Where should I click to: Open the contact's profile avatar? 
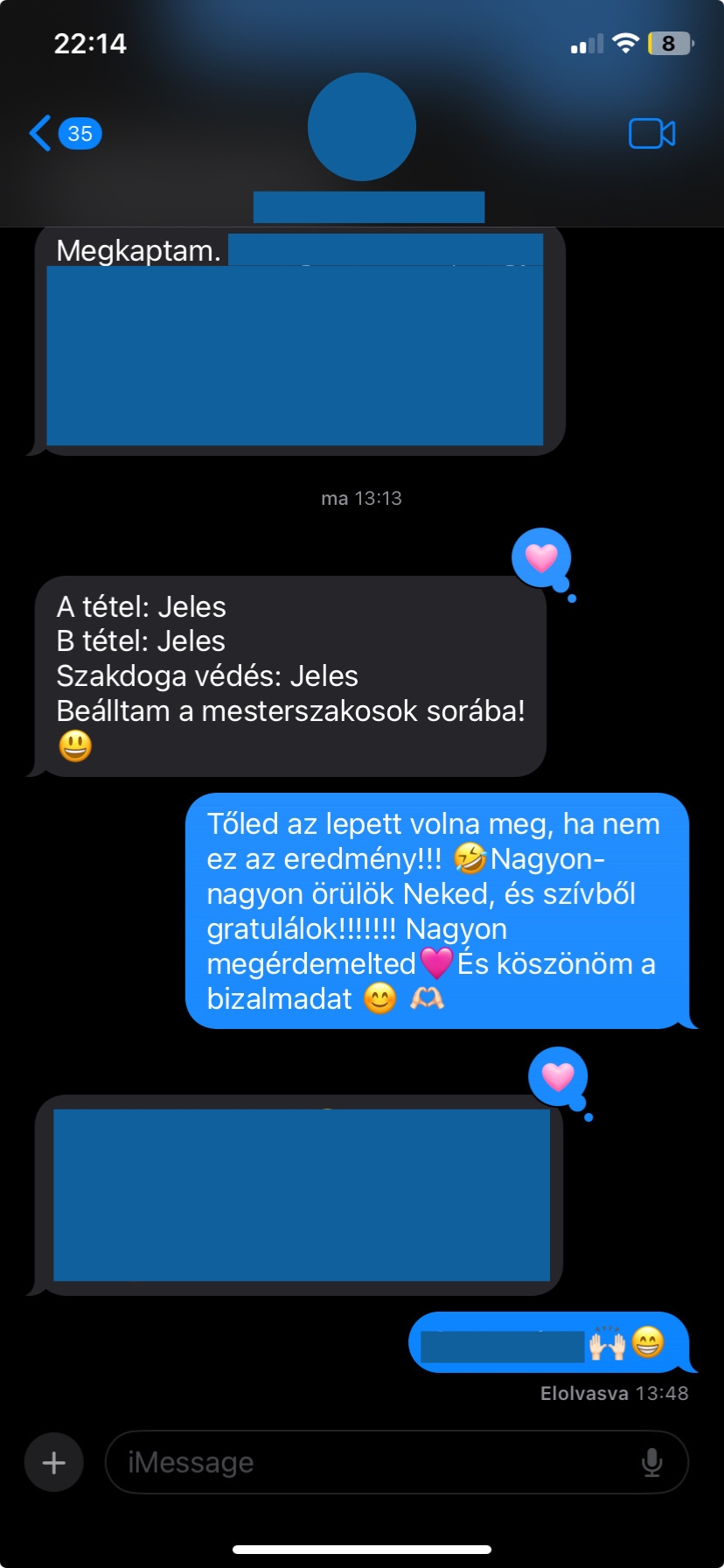(x=361, y=128)
